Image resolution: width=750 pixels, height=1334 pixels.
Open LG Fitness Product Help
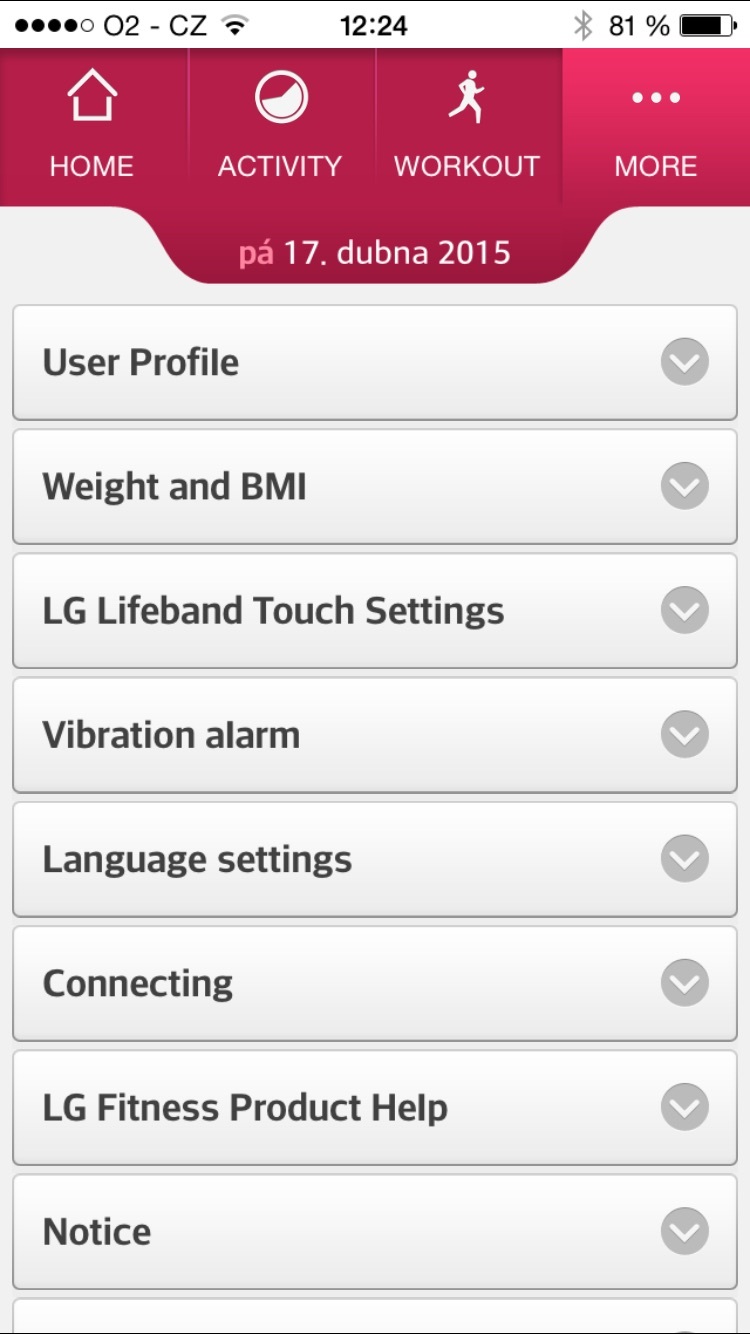(x=375, y=1107)
